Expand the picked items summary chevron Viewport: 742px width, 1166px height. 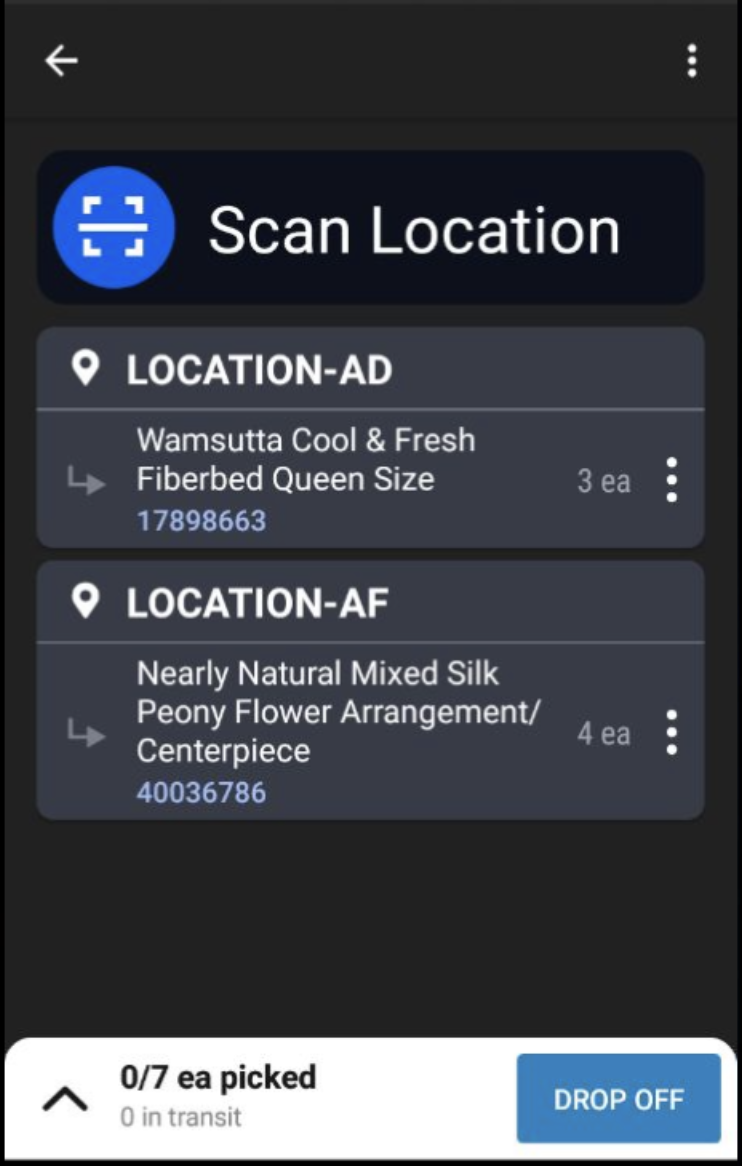[65, 1100]
